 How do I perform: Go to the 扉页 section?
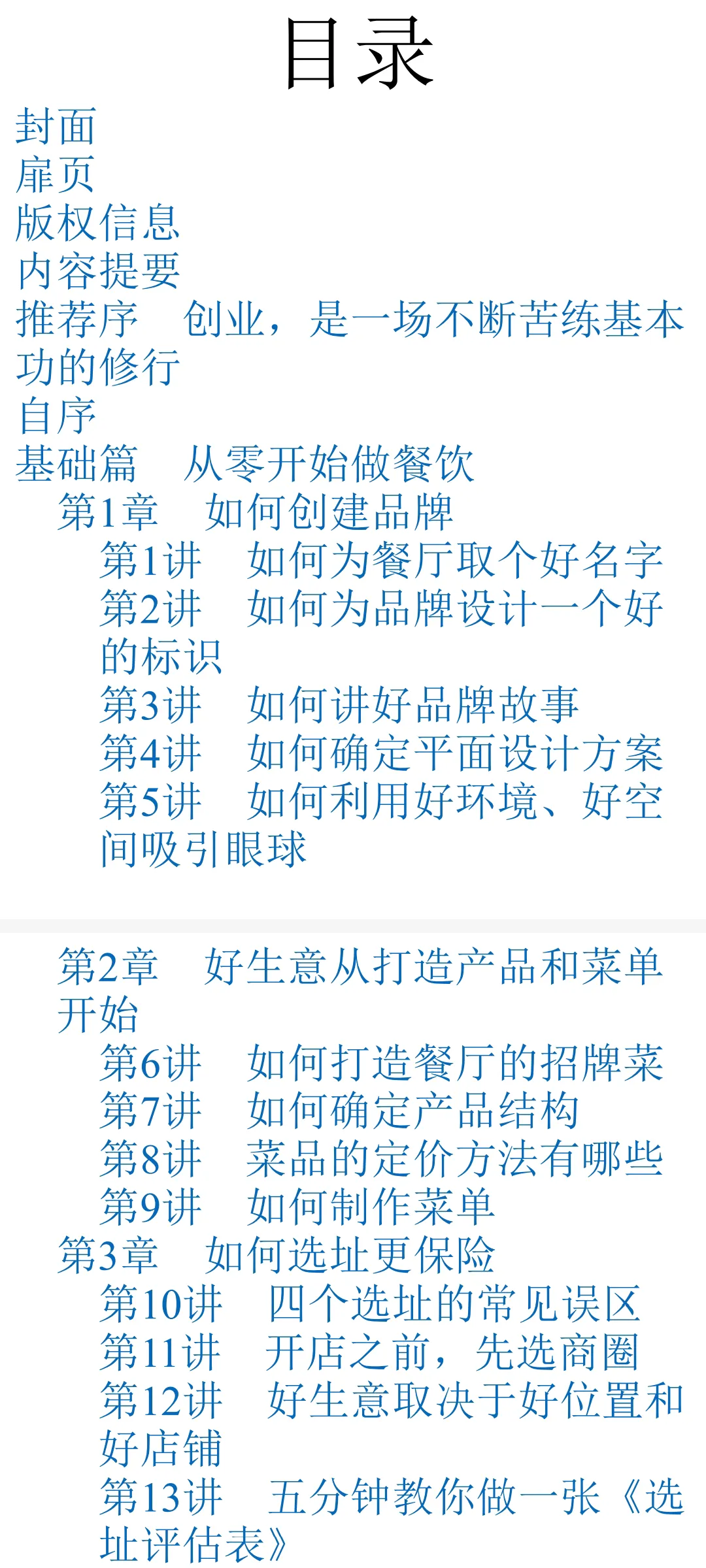(x=56, y=174)
